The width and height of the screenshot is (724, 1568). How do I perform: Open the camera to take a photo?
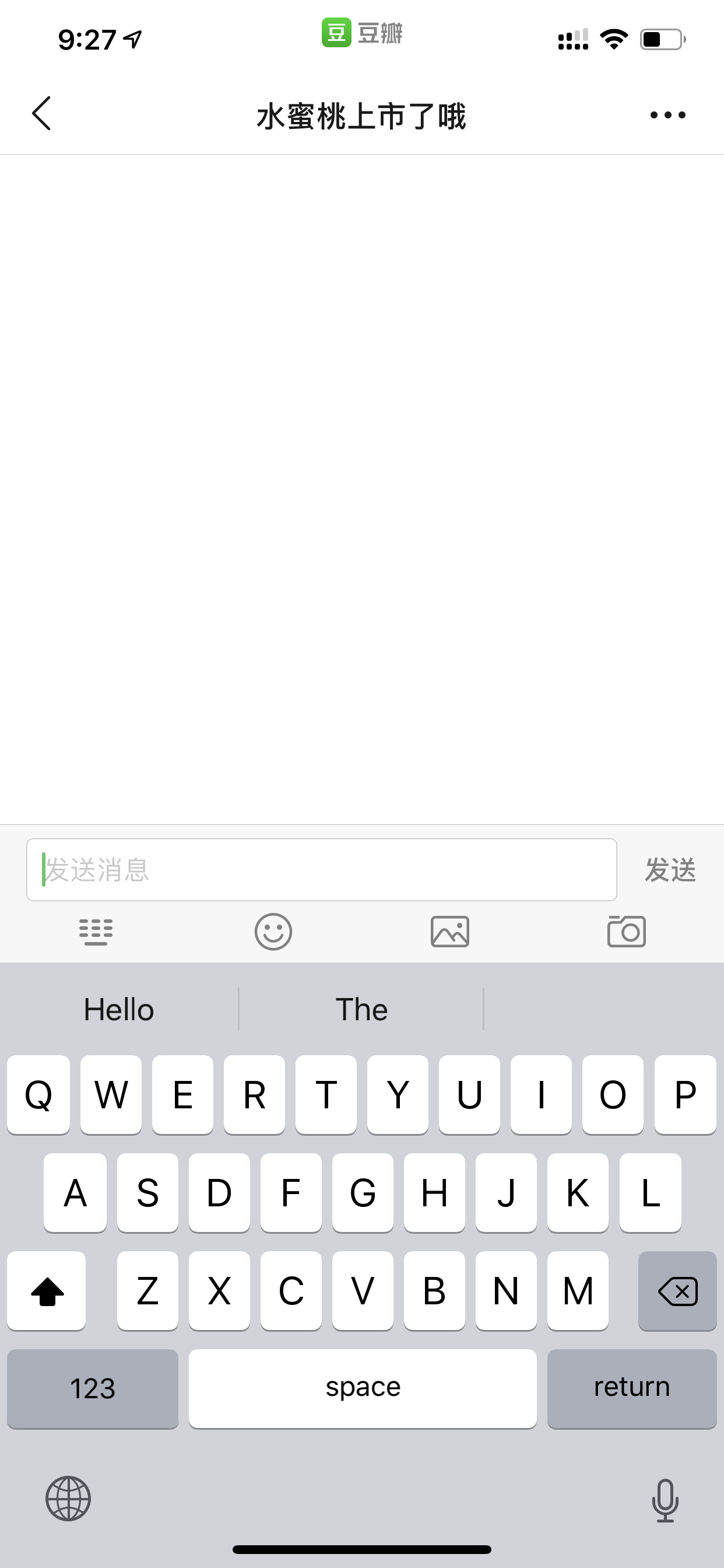(627, 932)
